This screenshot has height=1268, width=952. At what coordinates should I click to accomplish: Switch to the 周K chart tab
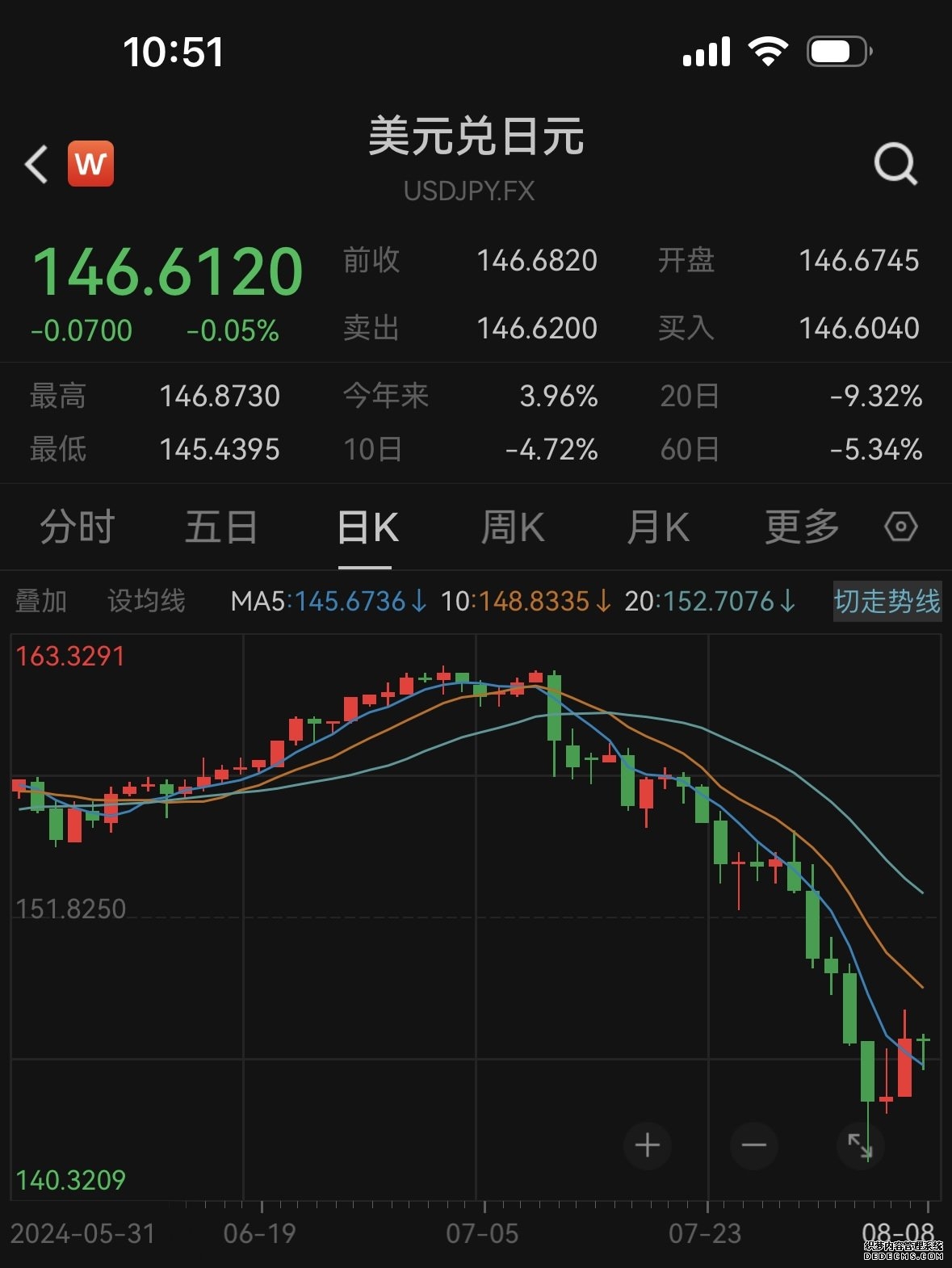point(513,528)
